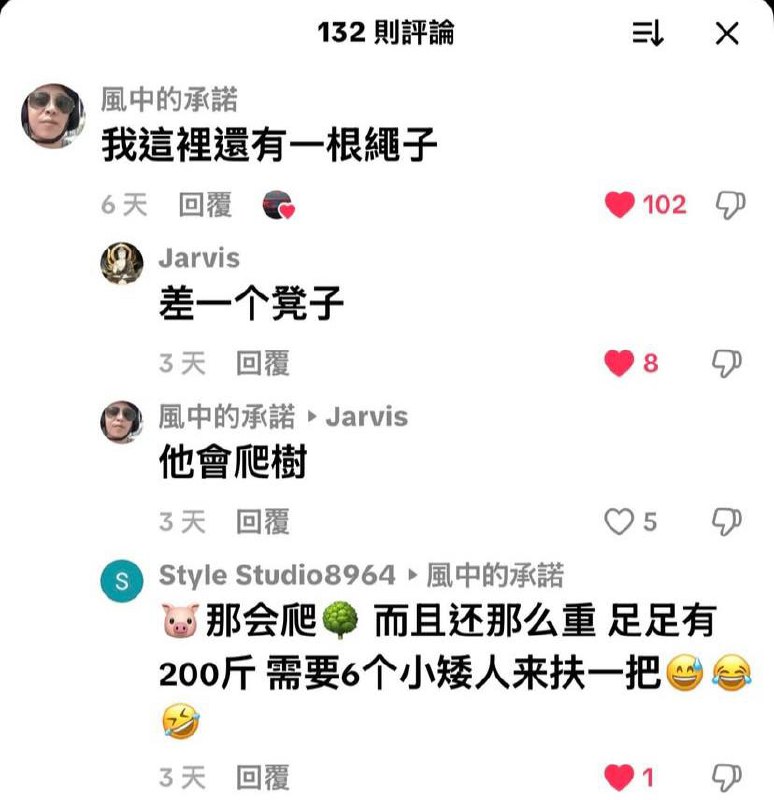
Task: Open Style Studio8964's avatar
Action: [122, 576]
